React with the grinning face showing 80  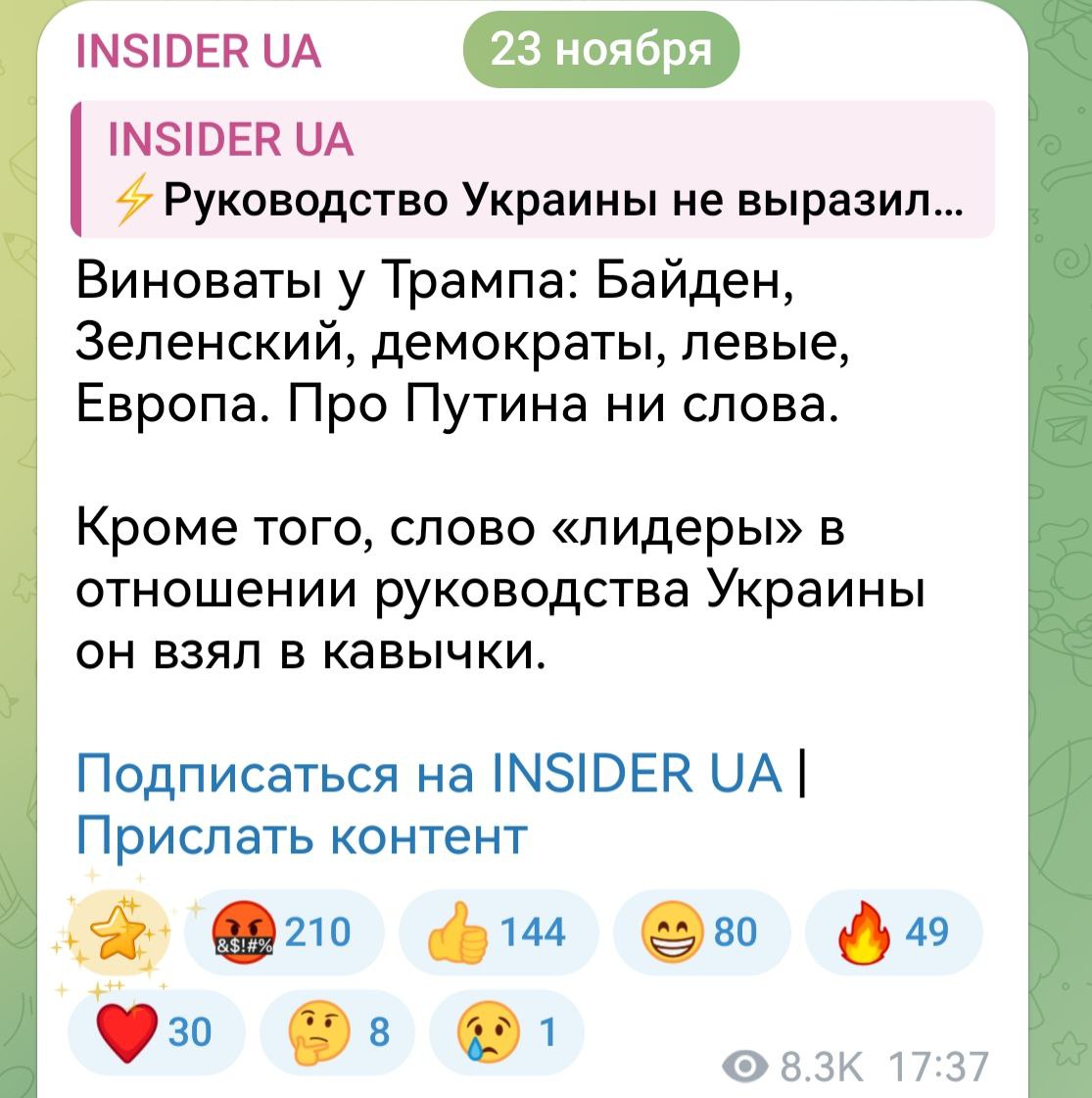(x=698, y=931)
